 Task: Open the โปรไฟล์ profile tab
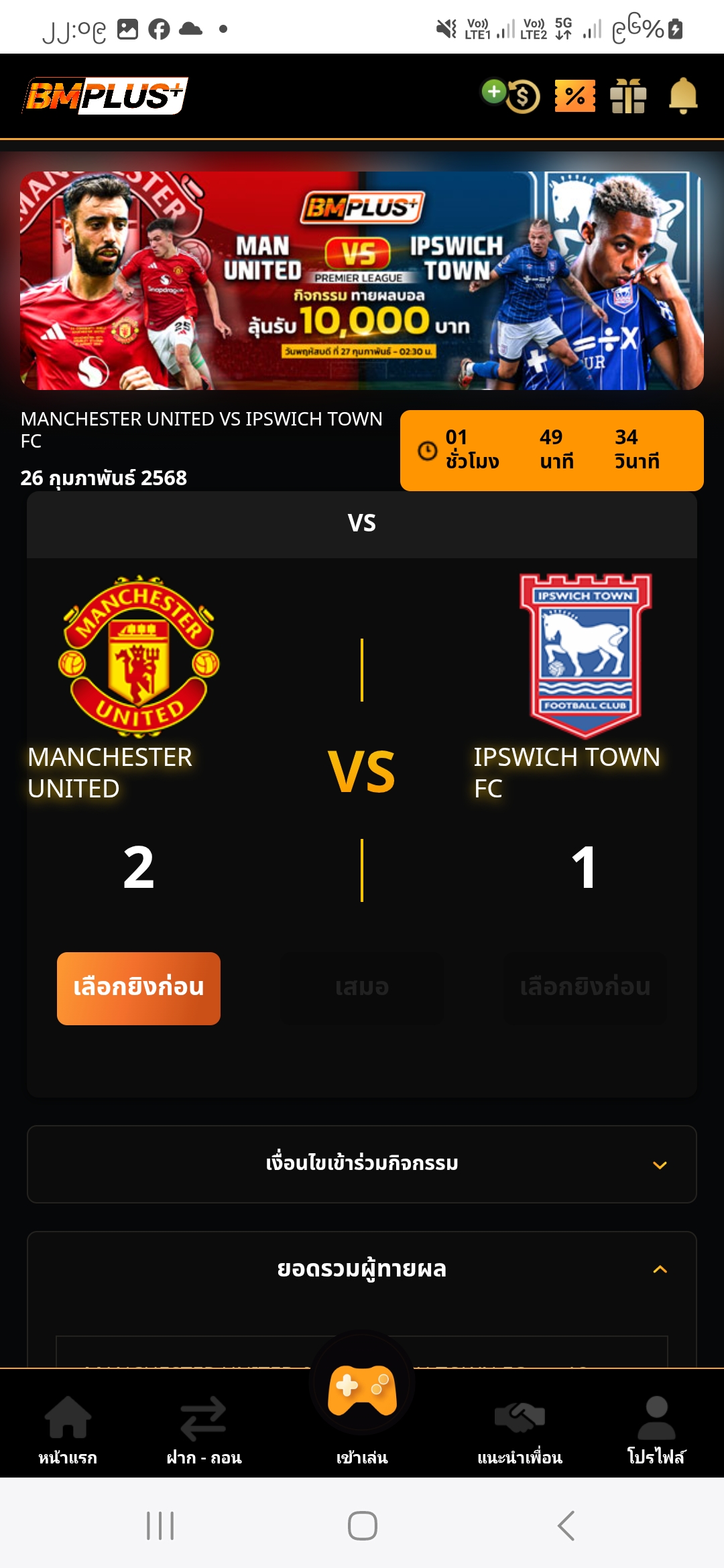[x=656, y=1429]
